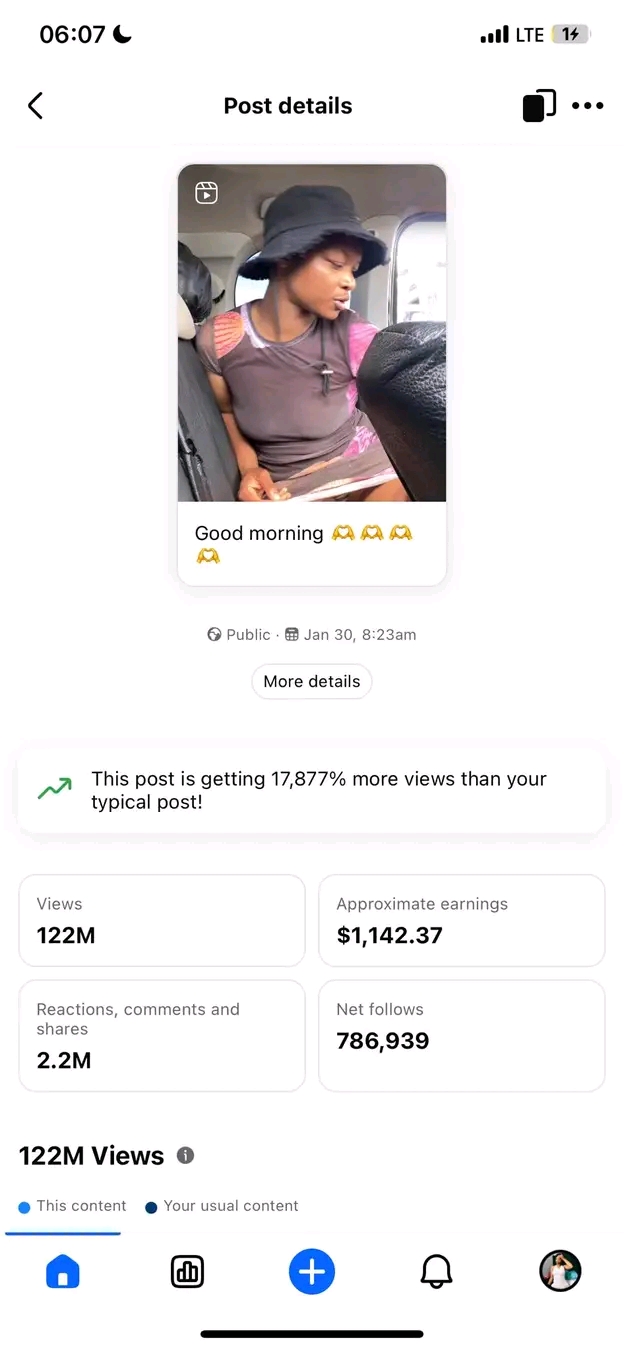The height and width of the screenshot is (1350, 624).
Task: Go back from Post details
Action: pos(36,106)
